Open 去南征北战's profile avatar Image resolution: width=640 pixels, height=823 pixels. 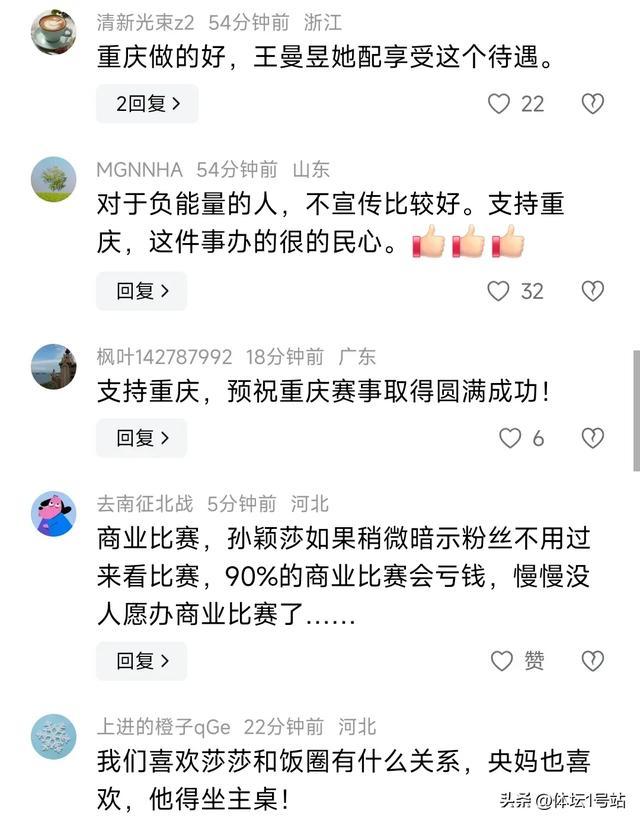point(53,514)
